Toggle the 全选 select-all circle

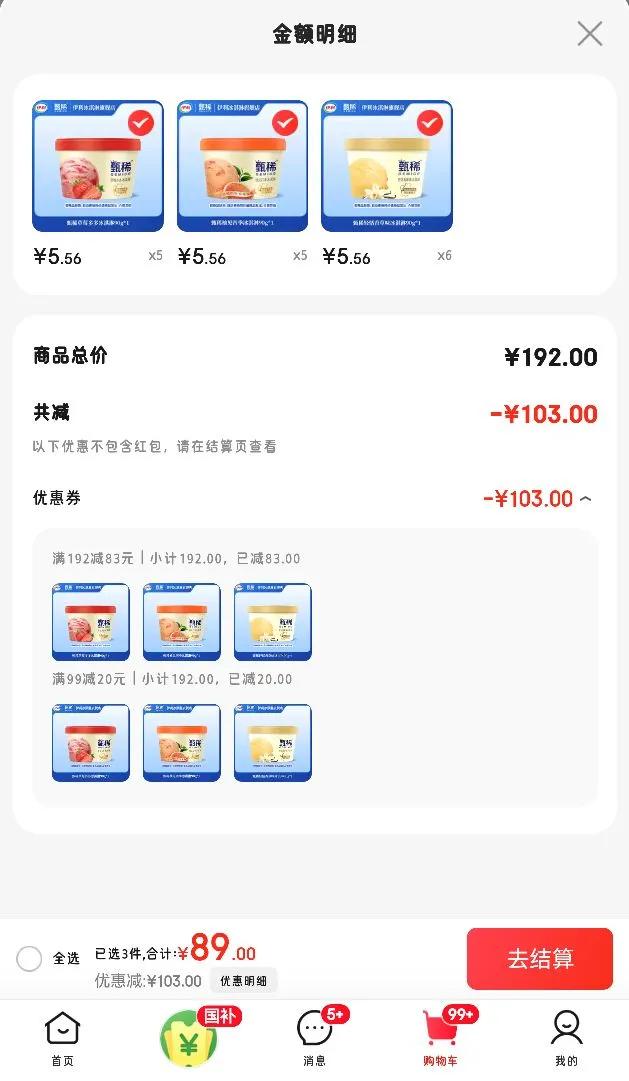pos(30,958)
